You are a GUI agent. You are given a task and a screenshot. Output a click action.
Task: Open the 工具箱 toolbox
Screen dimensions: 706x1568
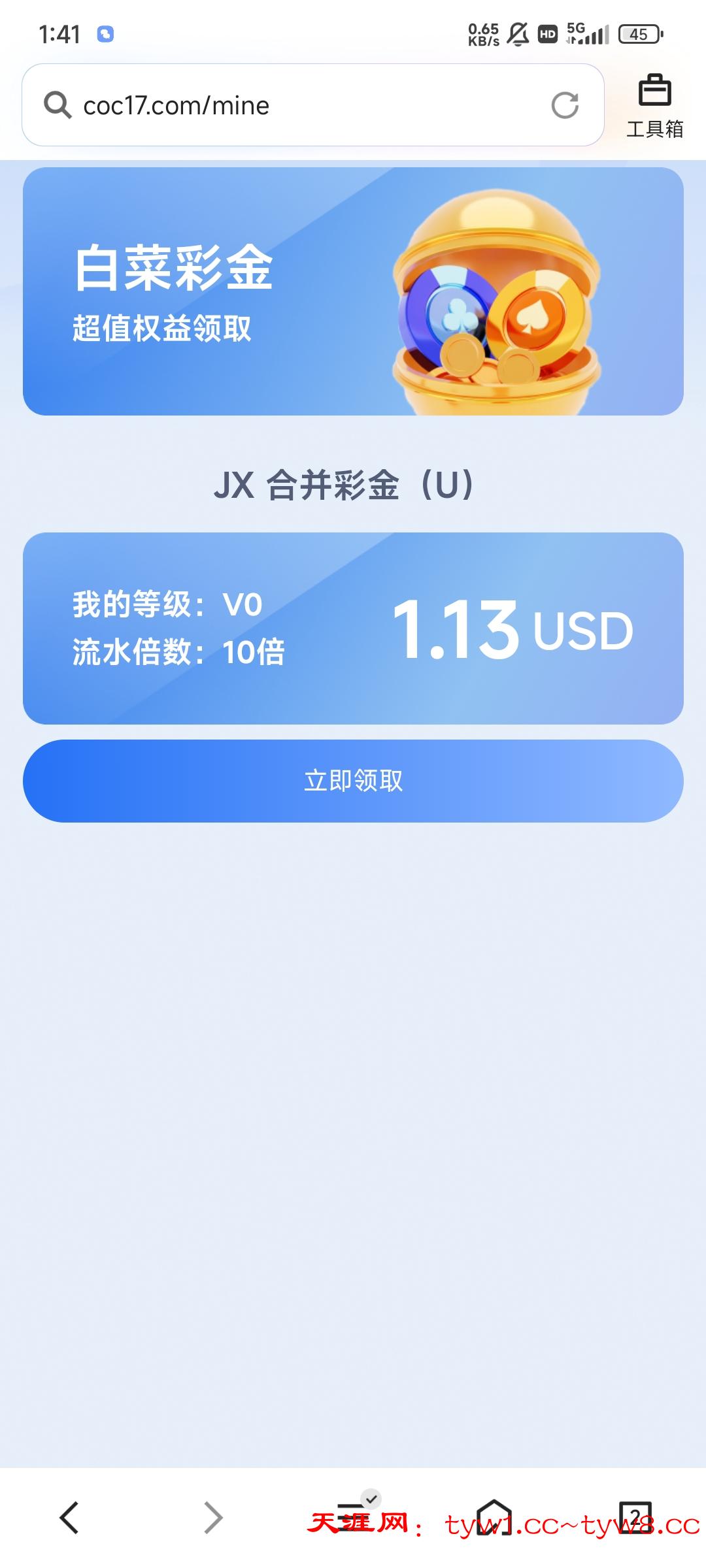coord(654,106)
